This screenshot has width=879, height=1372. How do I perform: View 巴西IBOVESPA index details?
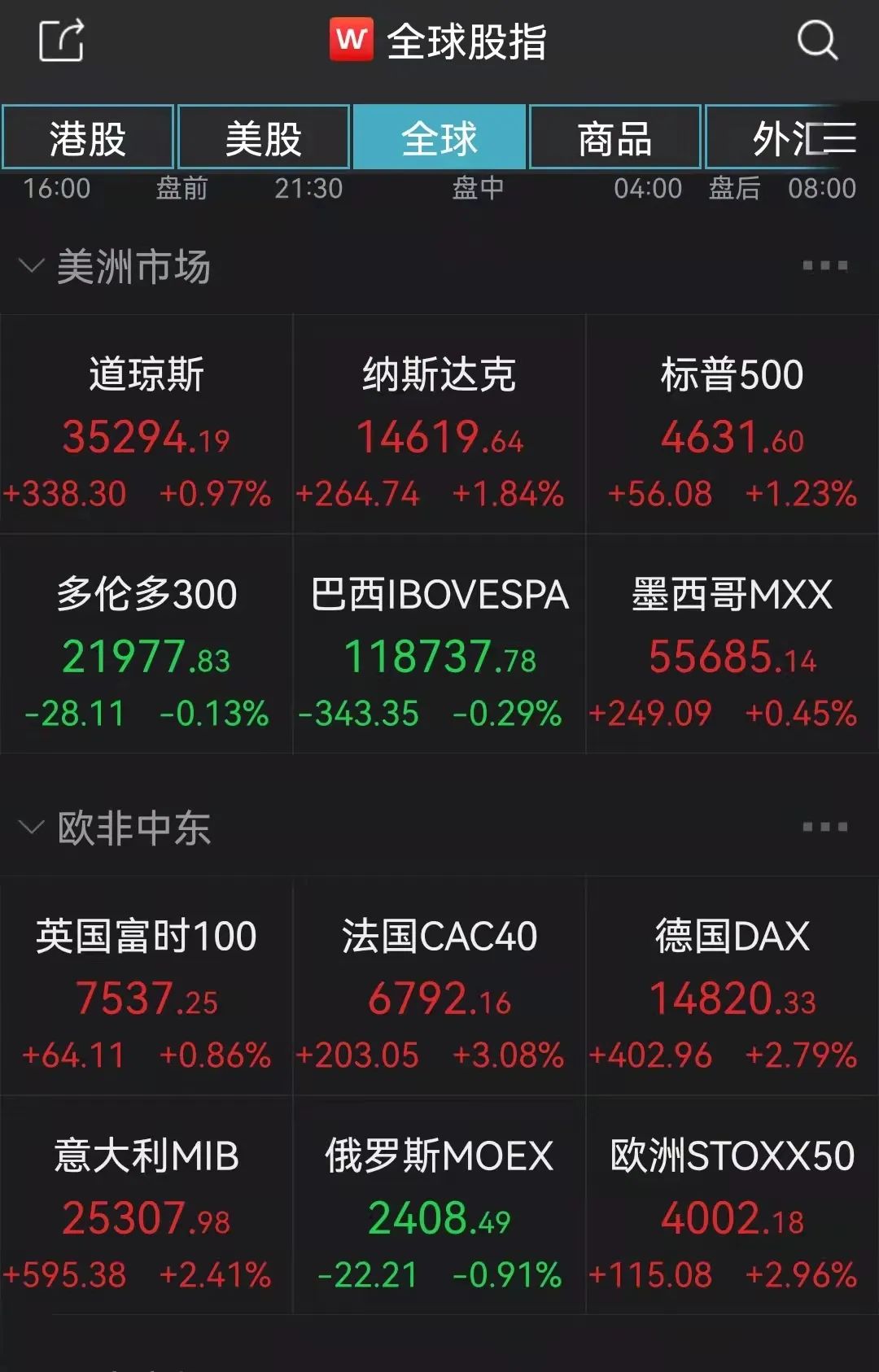(x=439, y=644)
